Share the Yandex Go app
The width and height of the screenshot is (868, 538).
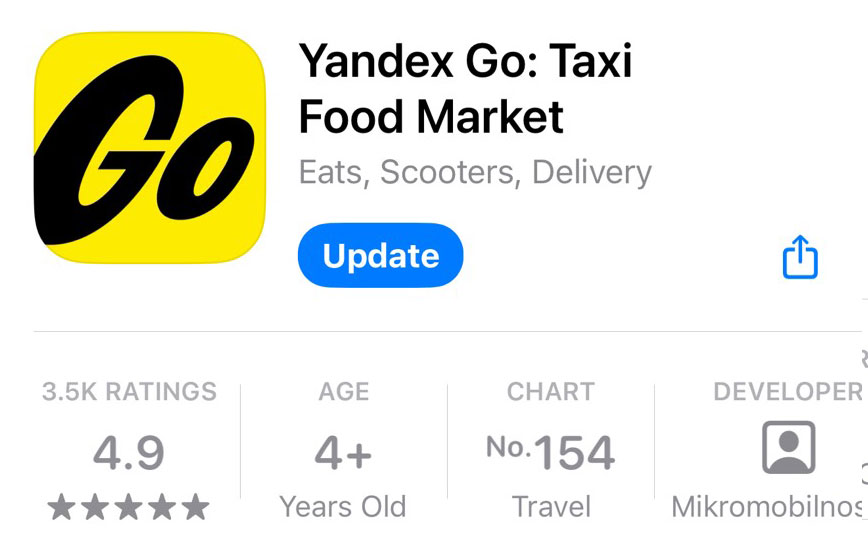(x=799, y=258)
